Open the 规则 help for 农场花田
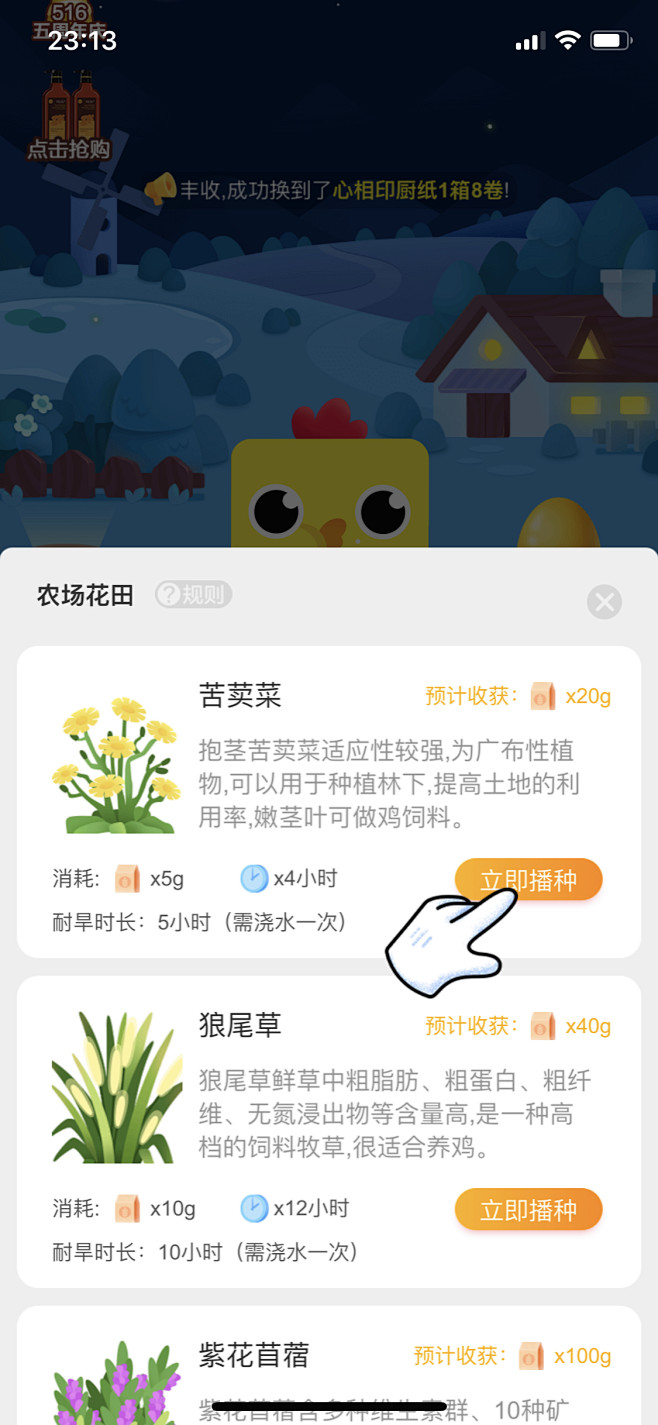The image size is (658, 1425). [194, 596]
